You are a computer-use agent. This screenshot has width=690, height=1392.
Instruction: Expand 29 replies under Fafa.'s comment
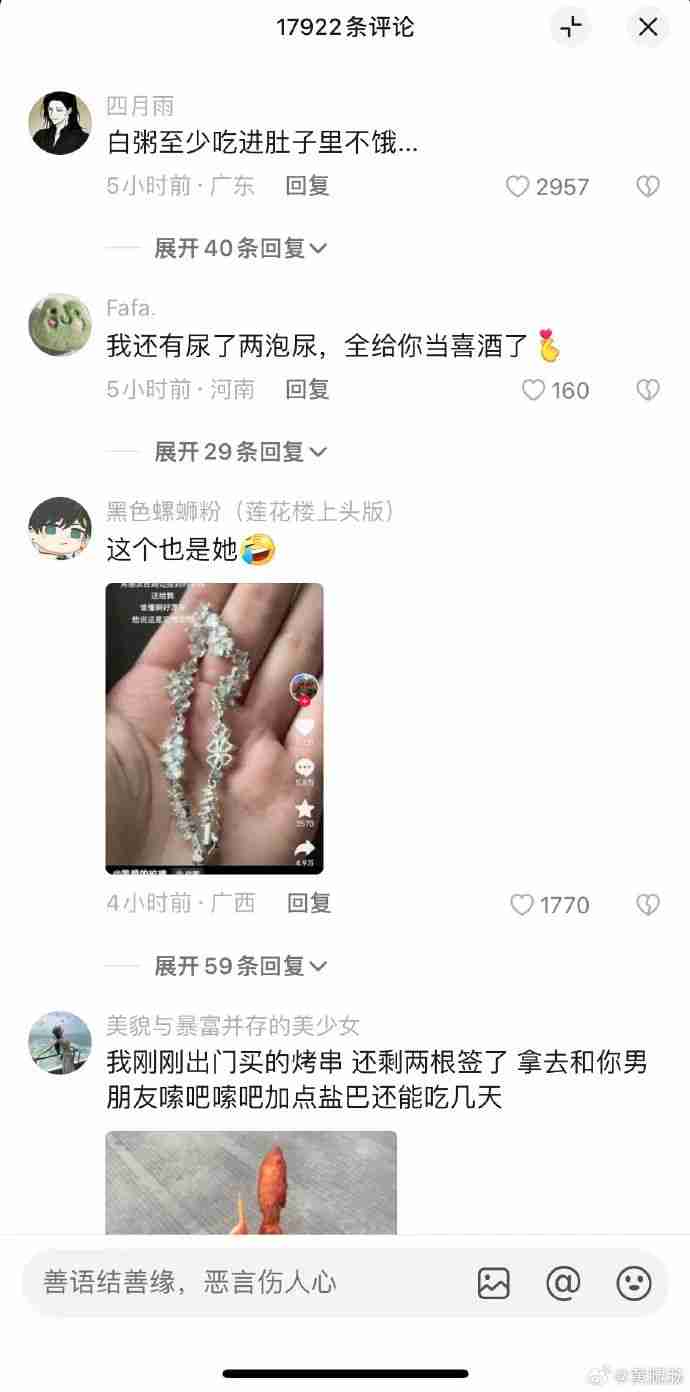(240, 452)
